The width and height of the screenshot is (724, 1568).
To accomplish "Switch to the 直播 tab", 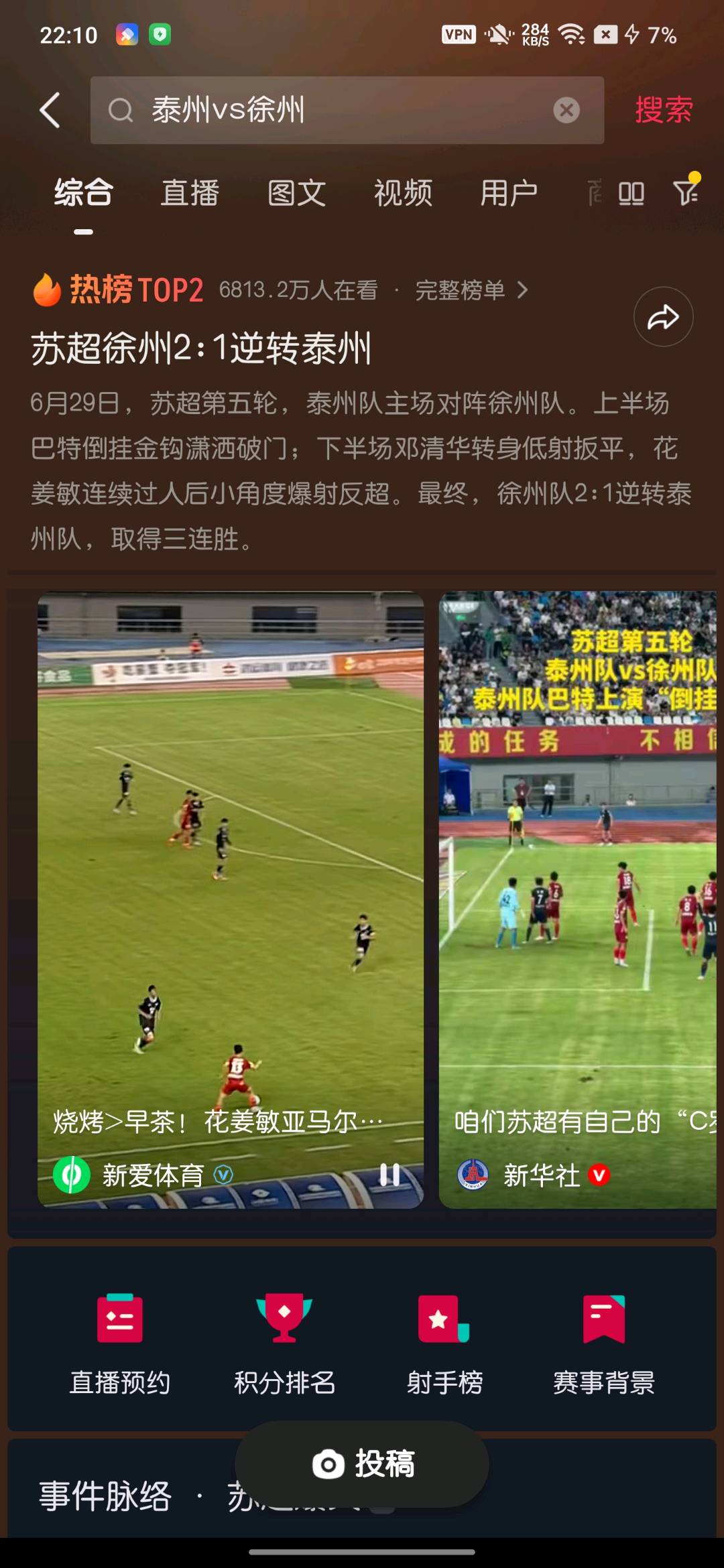I will 190,194.
